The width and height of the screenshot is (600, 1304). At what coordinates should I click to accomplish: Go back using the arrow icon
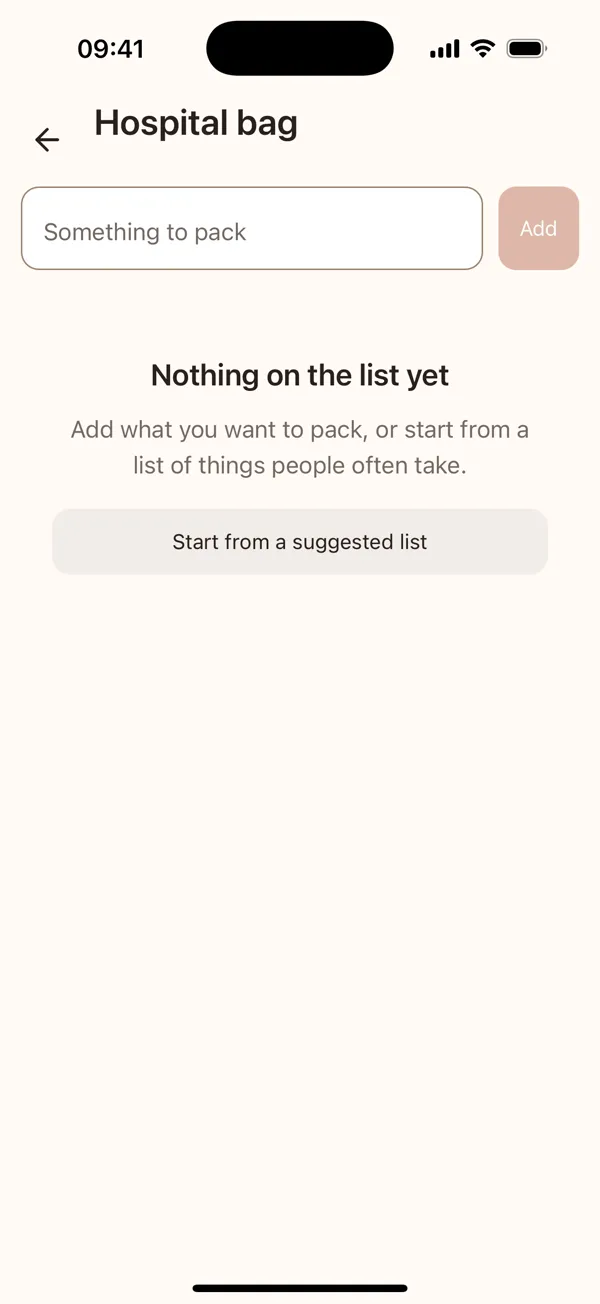click(x=47, y=140)
